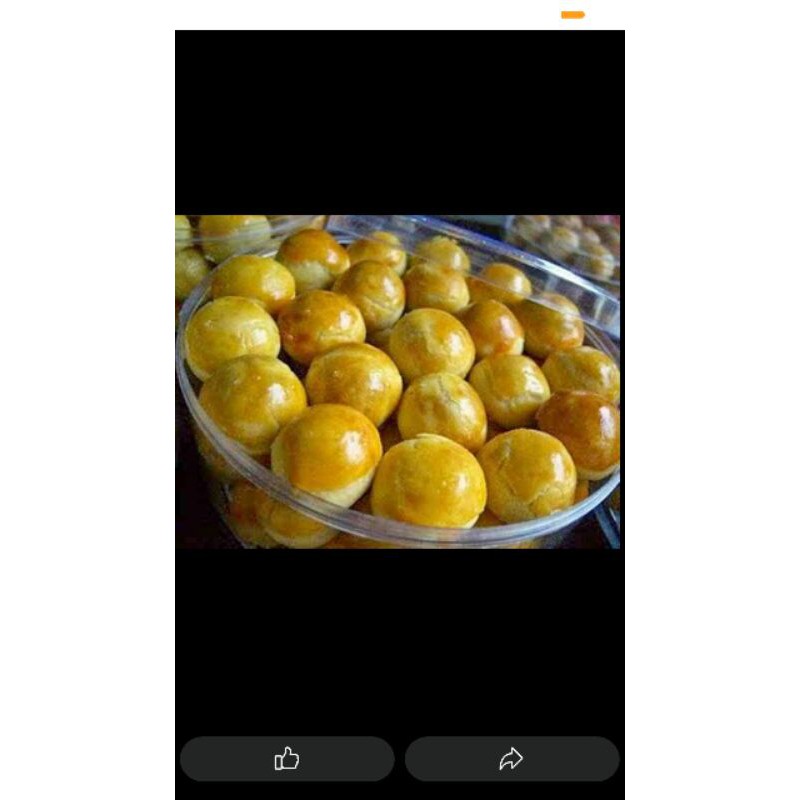Share this photo using arrow button

coord(511,759)
